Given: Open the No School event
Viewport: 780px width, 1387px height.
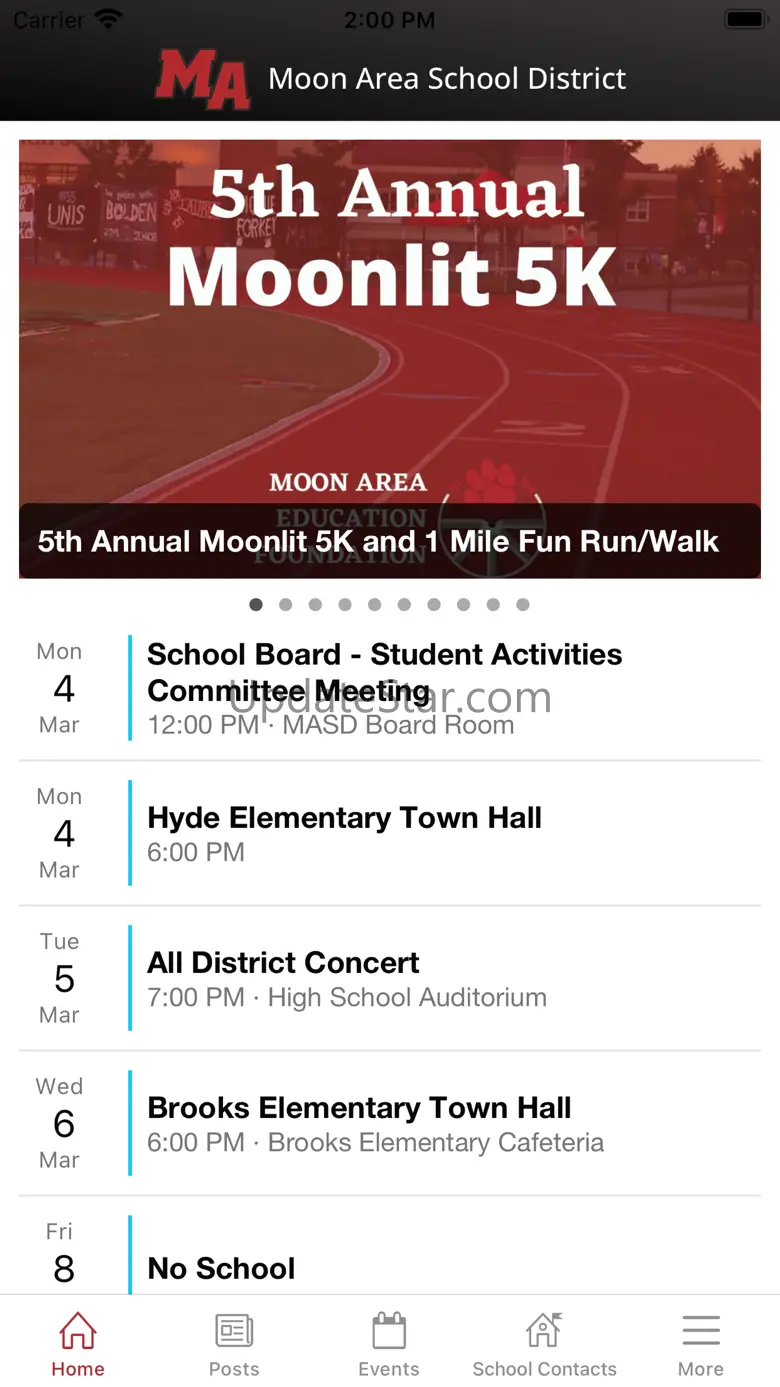Looking at the screenshot, I should tap(390, 1246).
